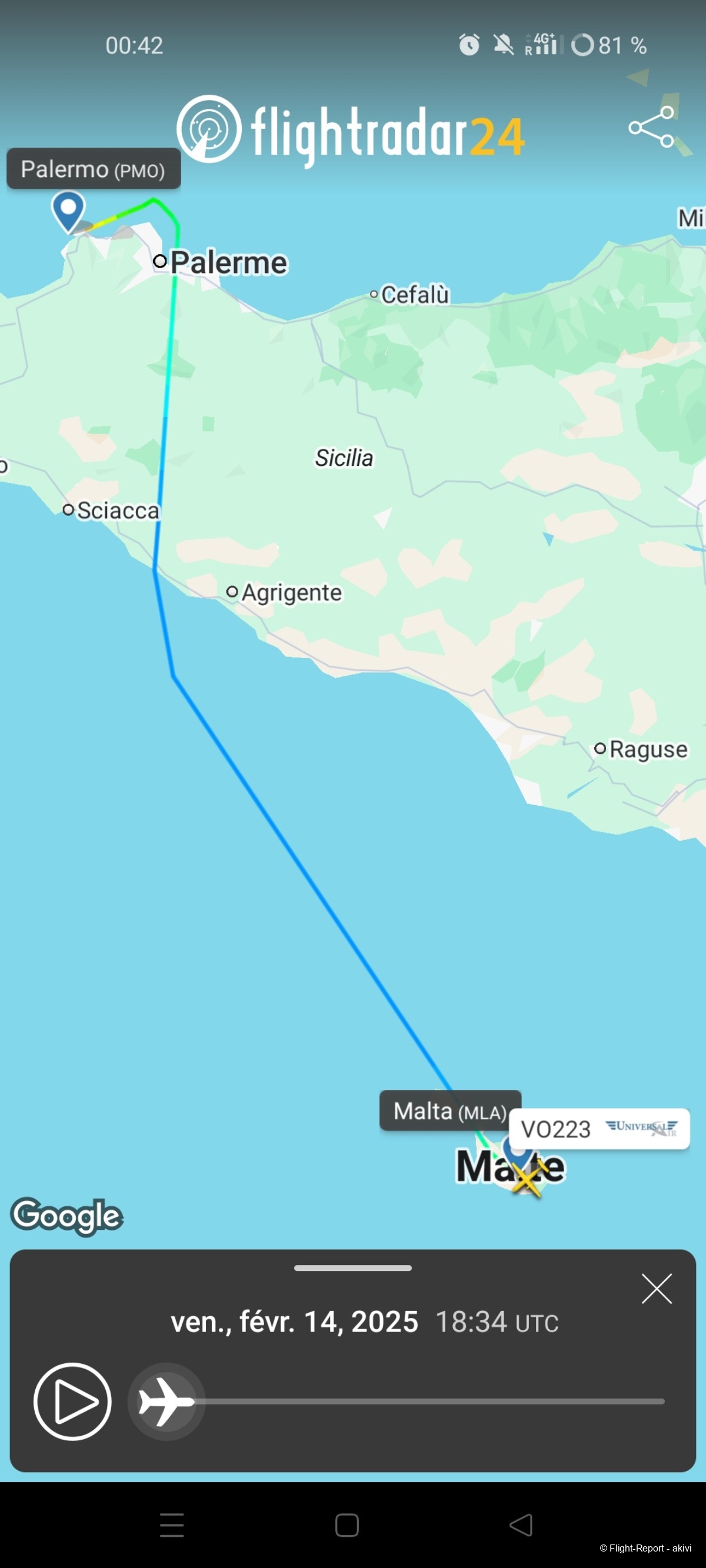The height and width of the screenshot is (1568, 706).
Task: Close the playback panel
Action: 656,1288
